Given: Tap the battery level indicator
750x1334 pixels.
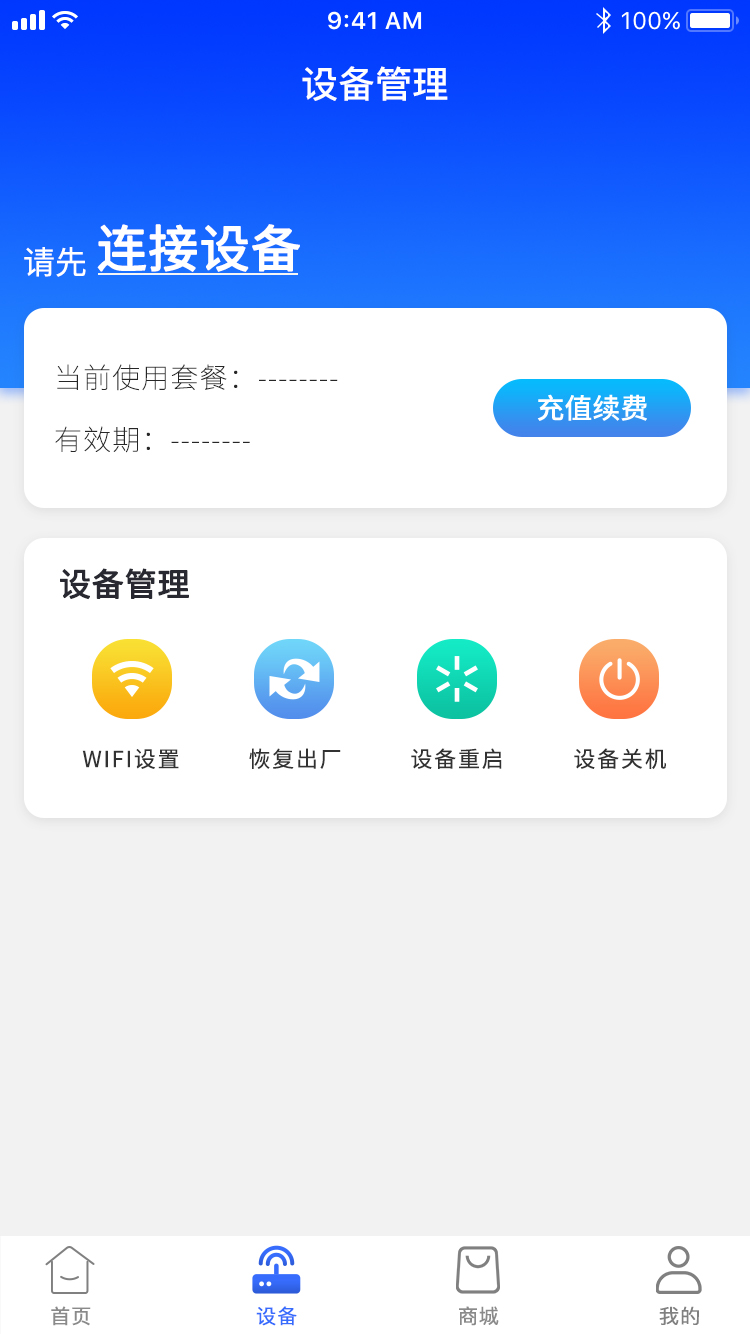Looking at the screenshot, I should (709, 18).
